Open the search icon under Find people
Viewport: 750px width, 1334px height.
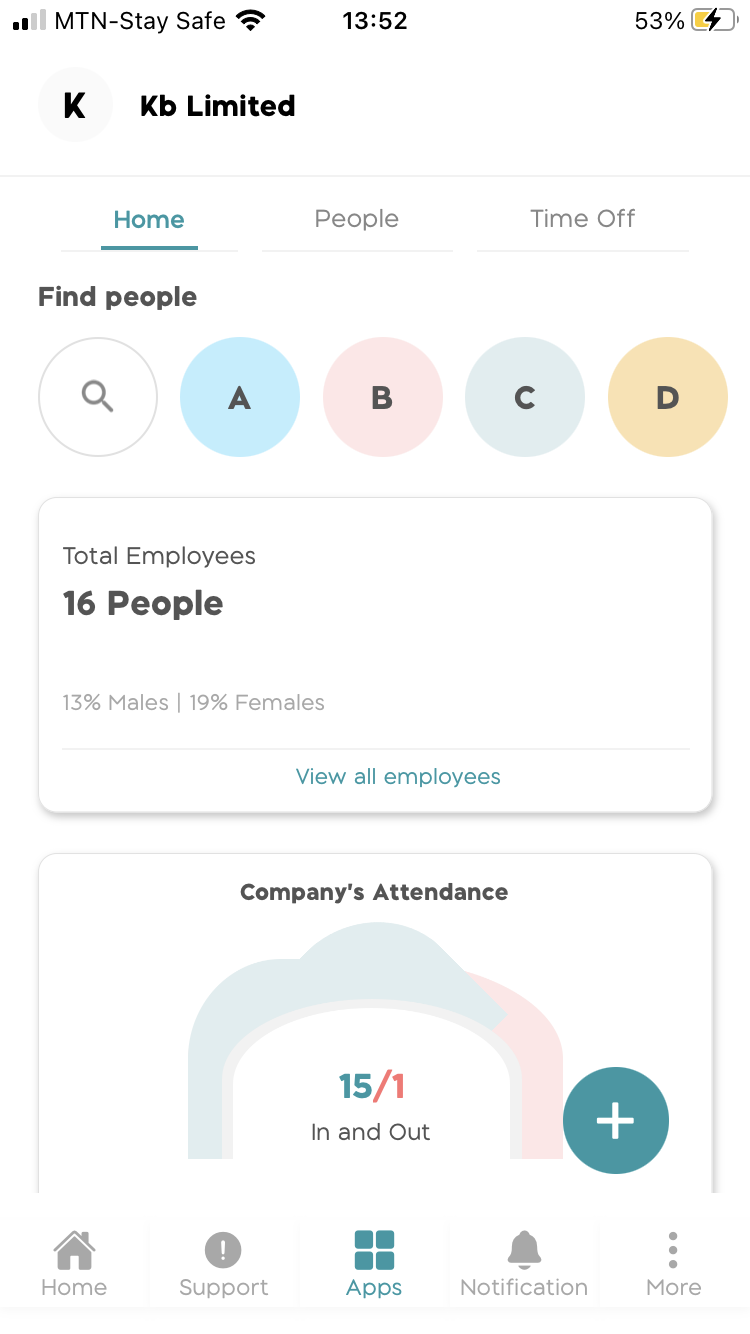click(97, 396)
